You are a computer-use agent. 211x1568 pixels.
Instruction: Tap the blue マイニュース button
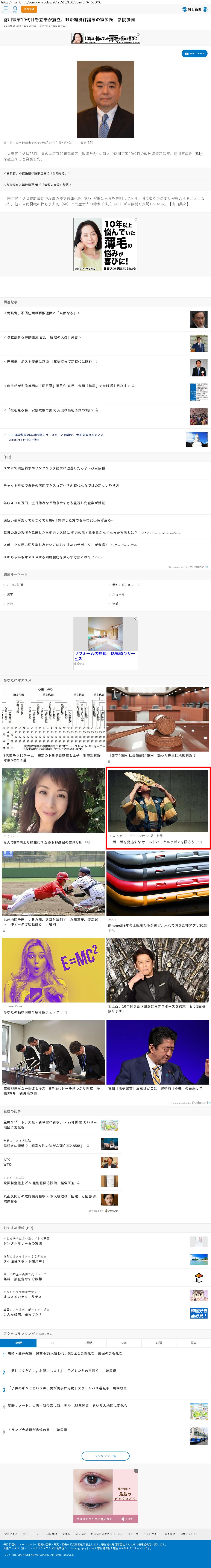pyautogui.click(x=195, y=53)
